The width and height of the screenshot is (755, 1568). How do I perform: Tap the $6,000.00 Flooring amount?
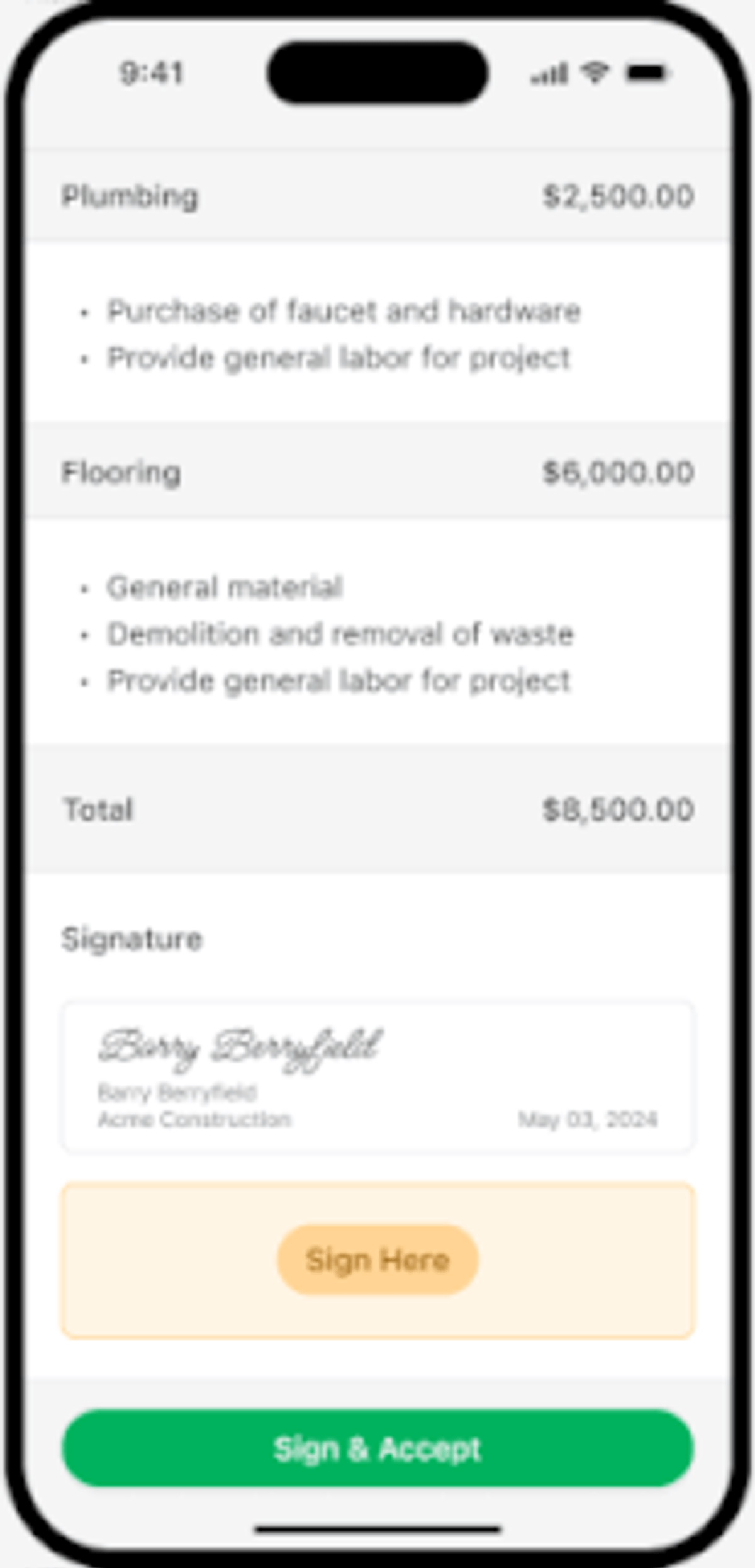point(618,471)
